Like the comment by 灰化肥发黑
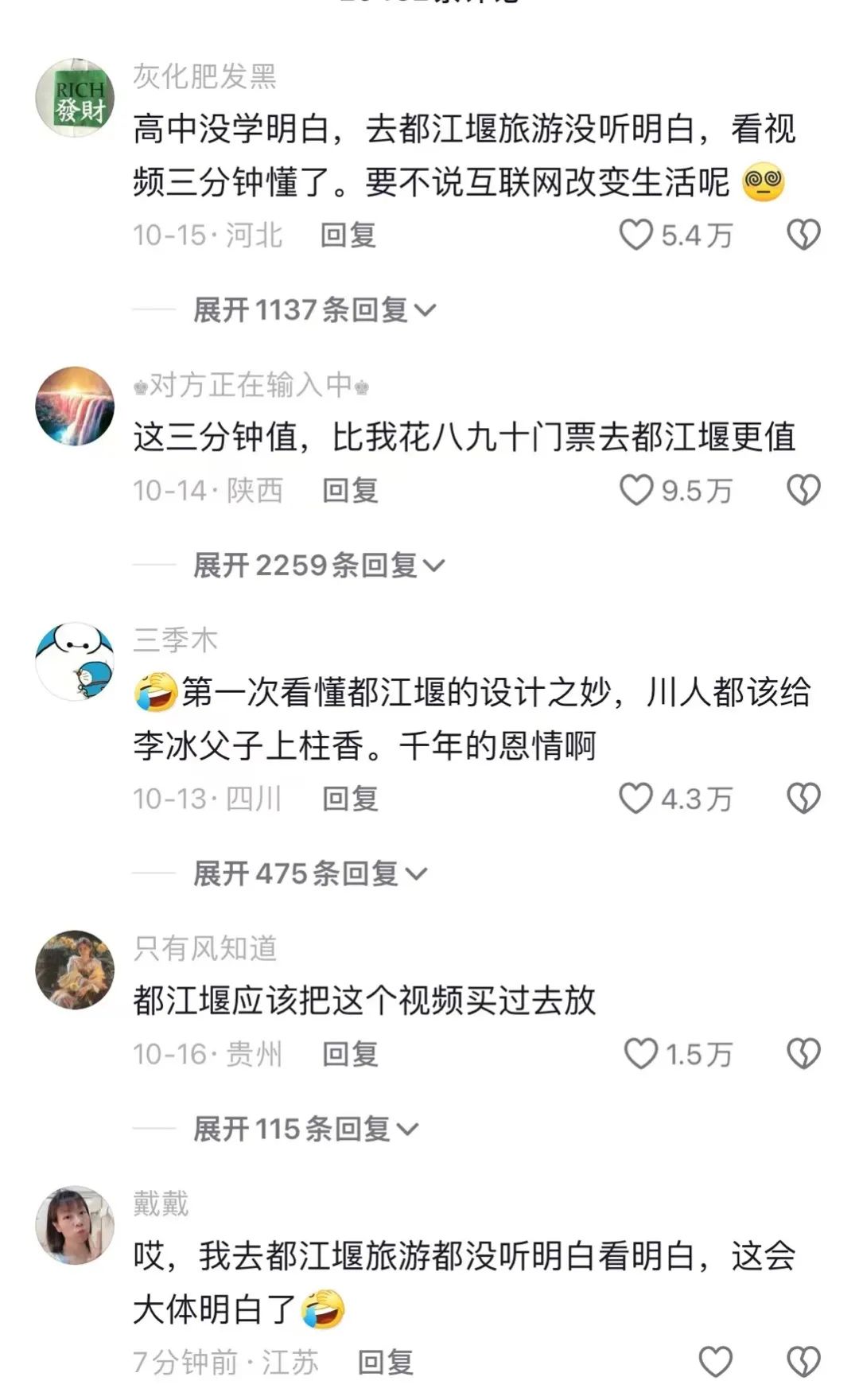The width and height of the screenshot is (859, 1400). (636, 235)
